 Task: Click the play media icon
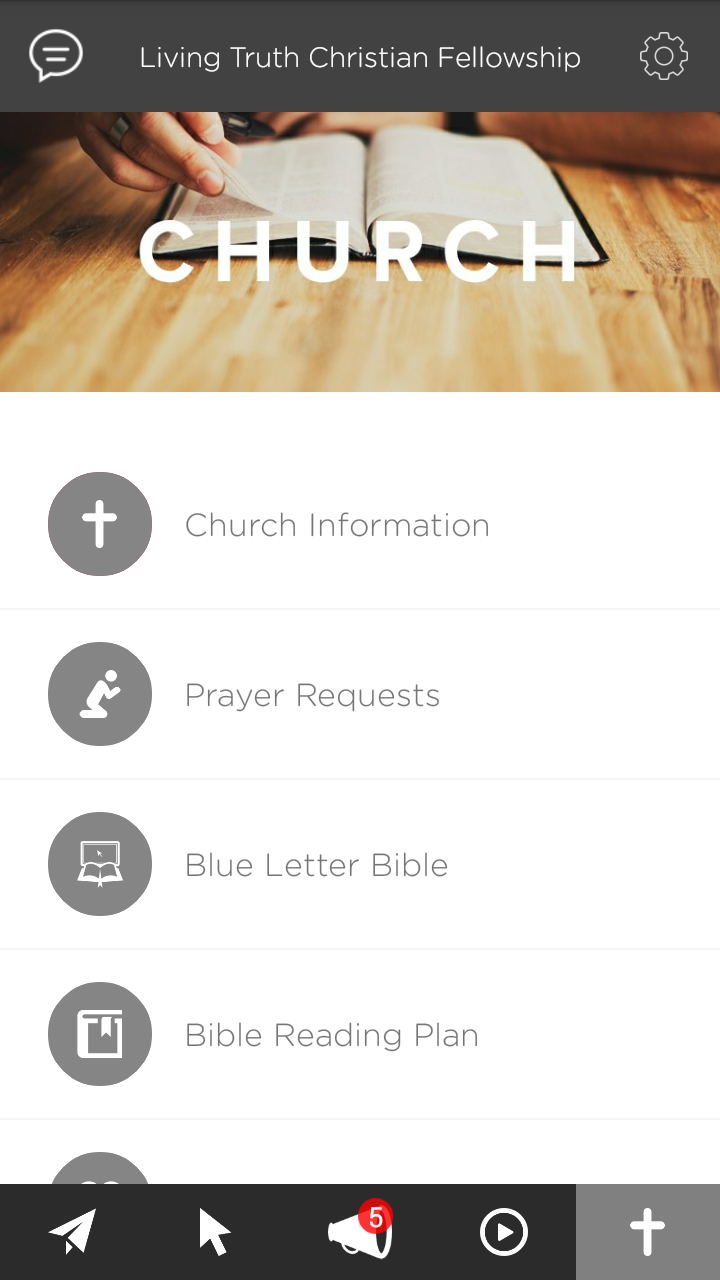pos(504,1231)
